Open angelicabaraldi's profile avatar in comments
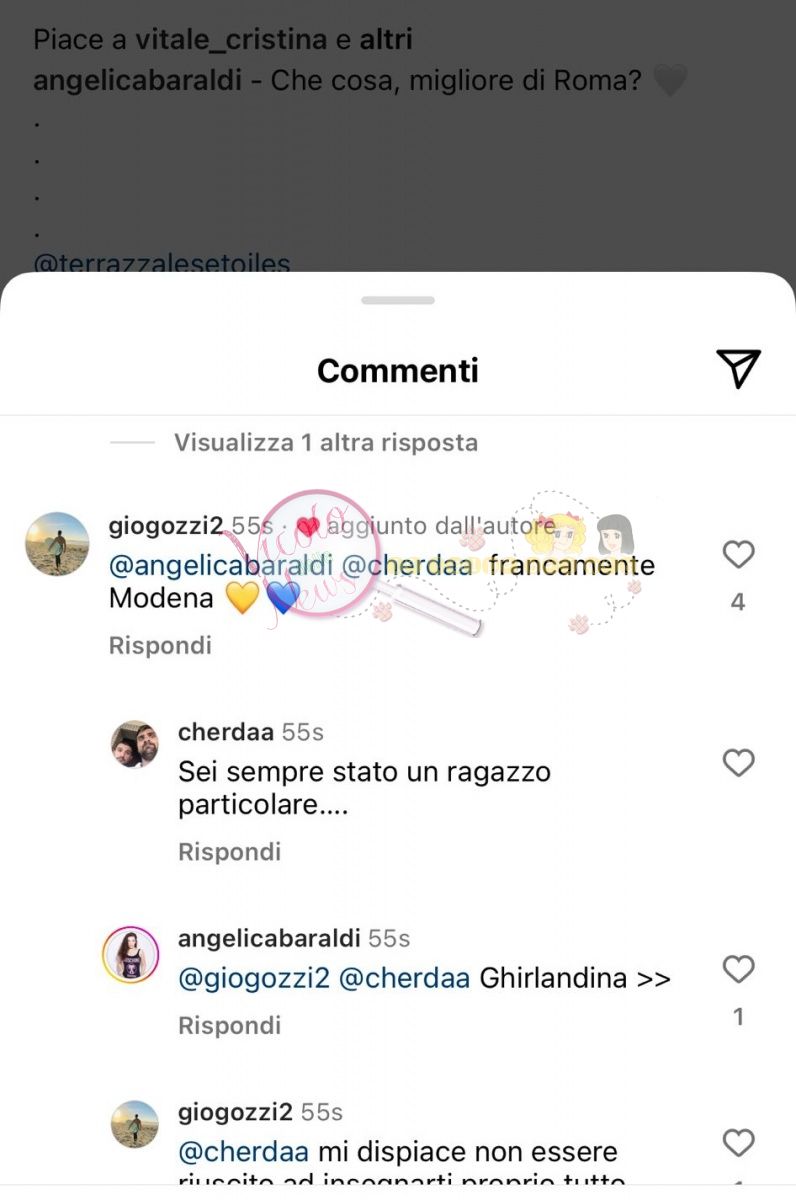Screen dimensions: 796x1200 pyautogui.click(x=131, y=955)
